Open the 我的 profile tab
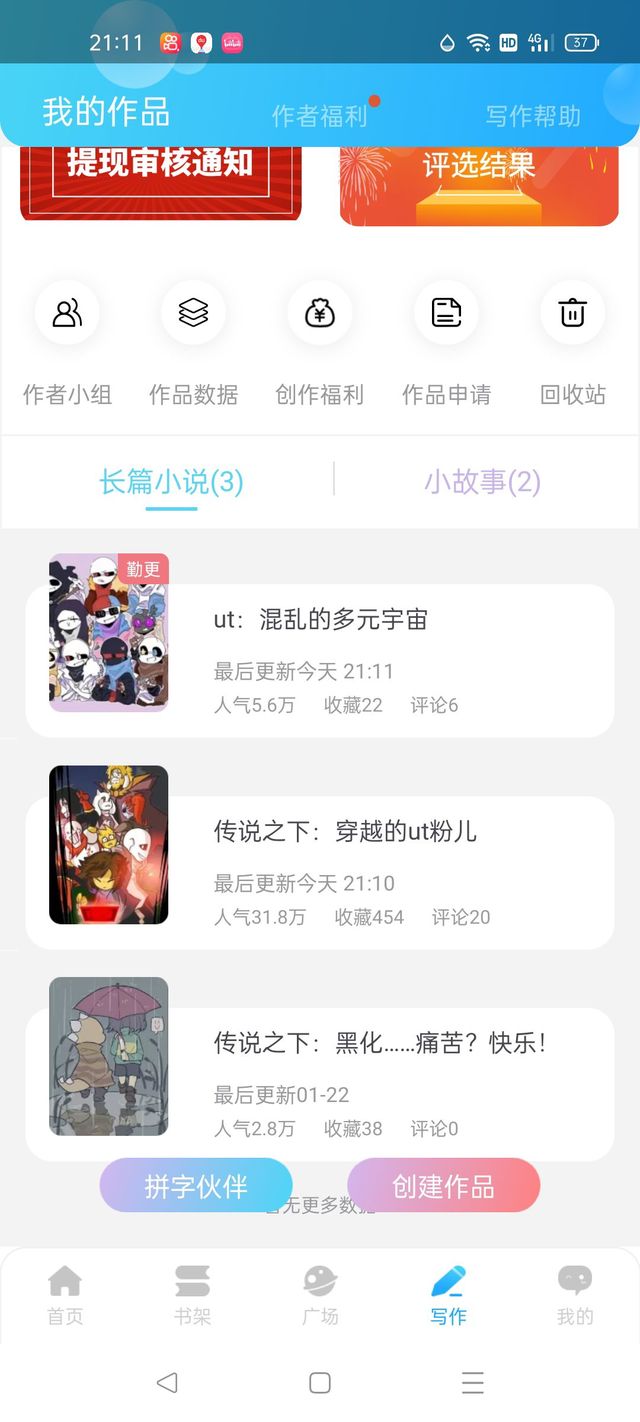640x1422 pixels. [x=574, y=1294]
